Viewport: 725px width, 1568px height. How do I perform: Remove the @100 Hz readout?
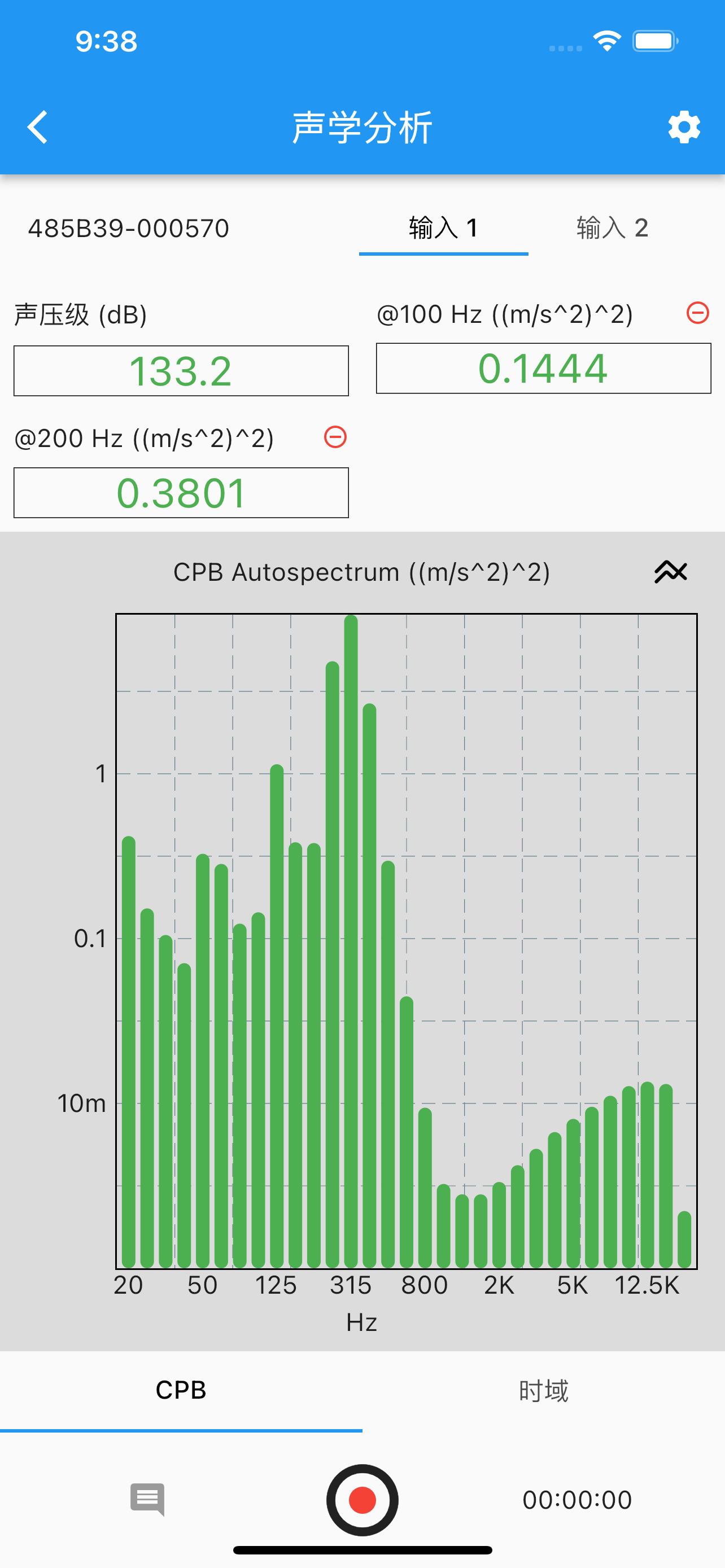pyautogui.click(x=697, y=313)
